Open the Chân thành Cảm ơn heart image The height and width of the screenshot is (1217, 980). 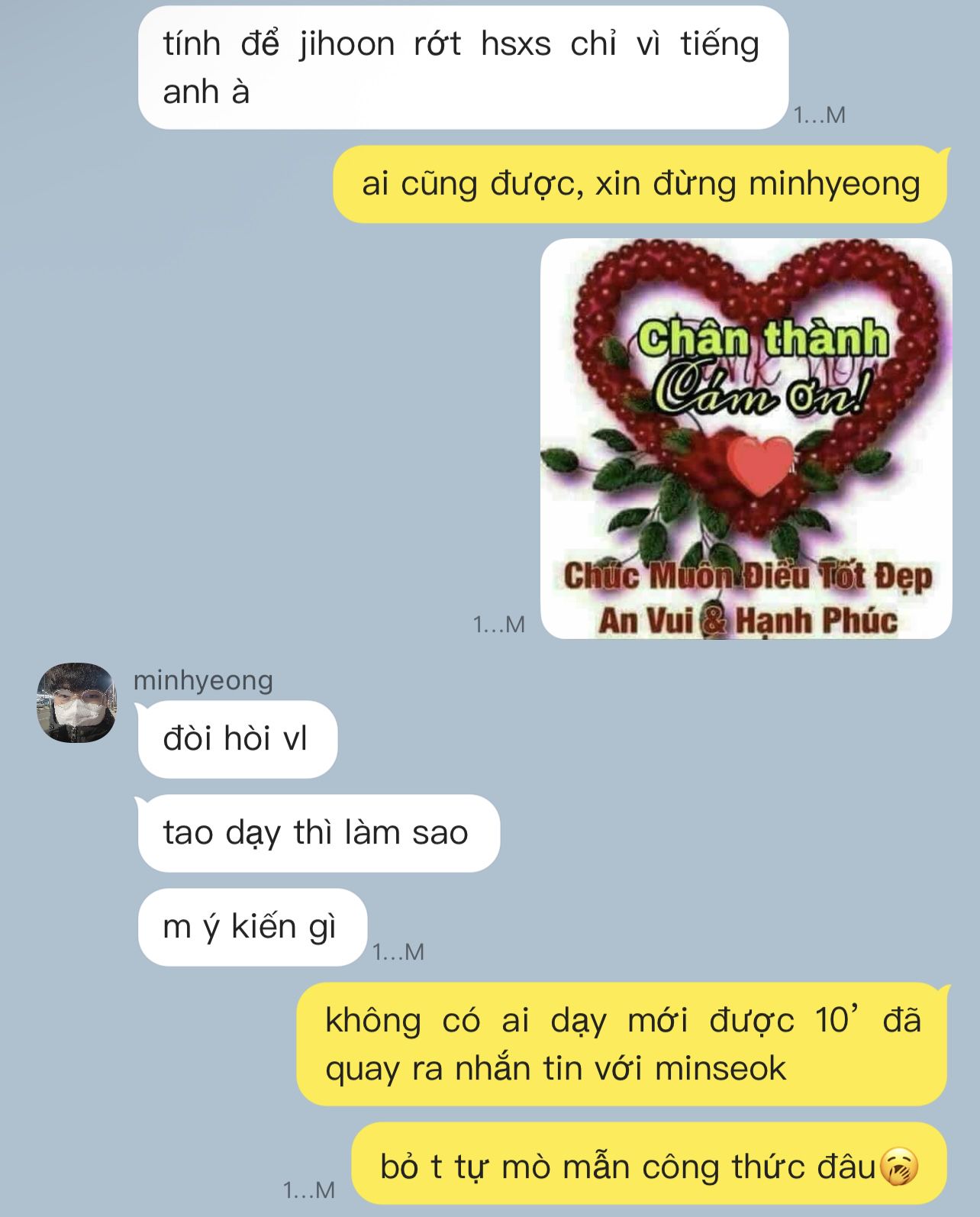tap(746, 438)
